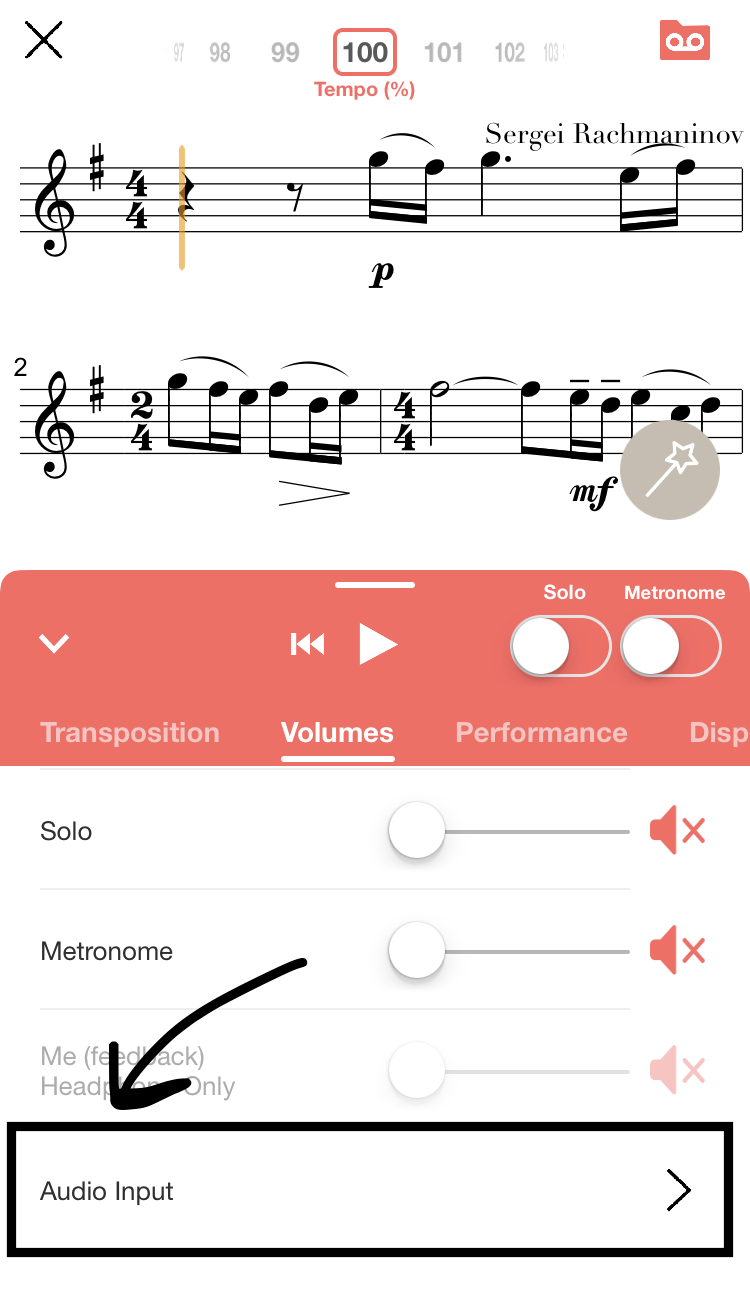The width and height of the screenshot is (750, 1290).
Task: Select tempo 98 percent
Action: (x=220, y=52)
